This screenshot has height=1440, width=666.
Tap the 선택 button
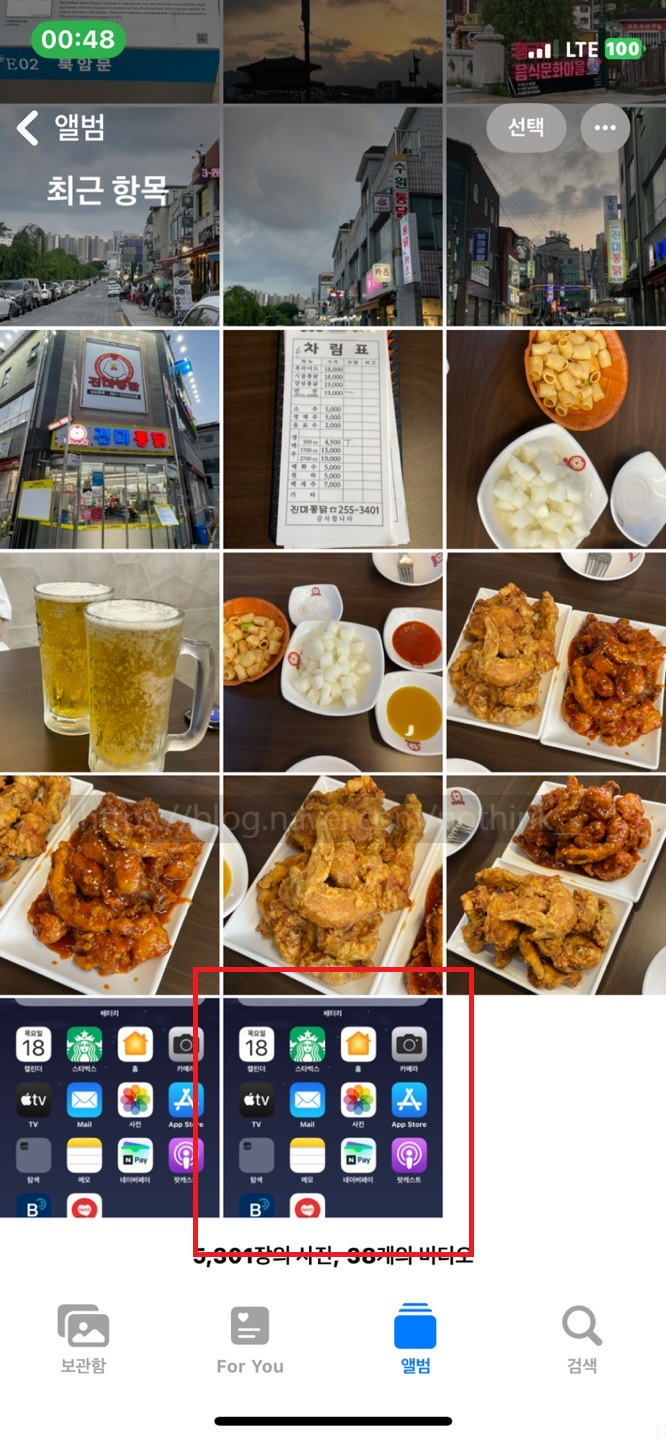point(526,128)
